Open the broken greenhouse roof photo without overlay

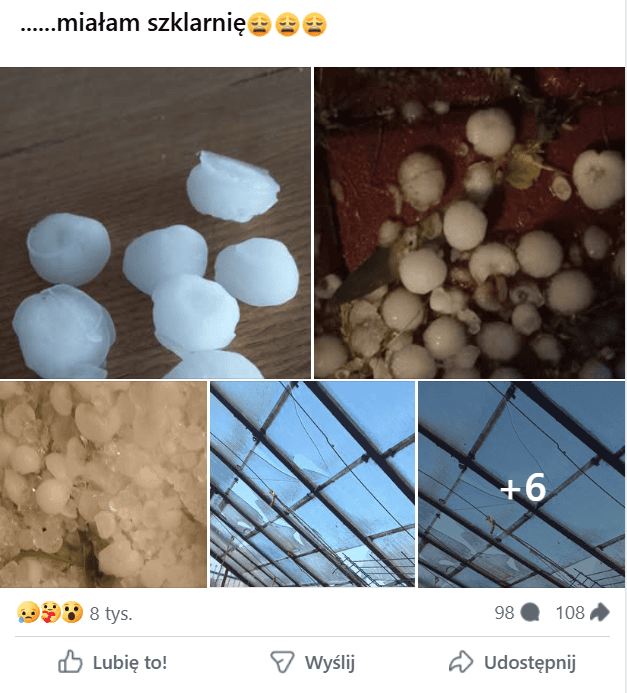point(312,484)
